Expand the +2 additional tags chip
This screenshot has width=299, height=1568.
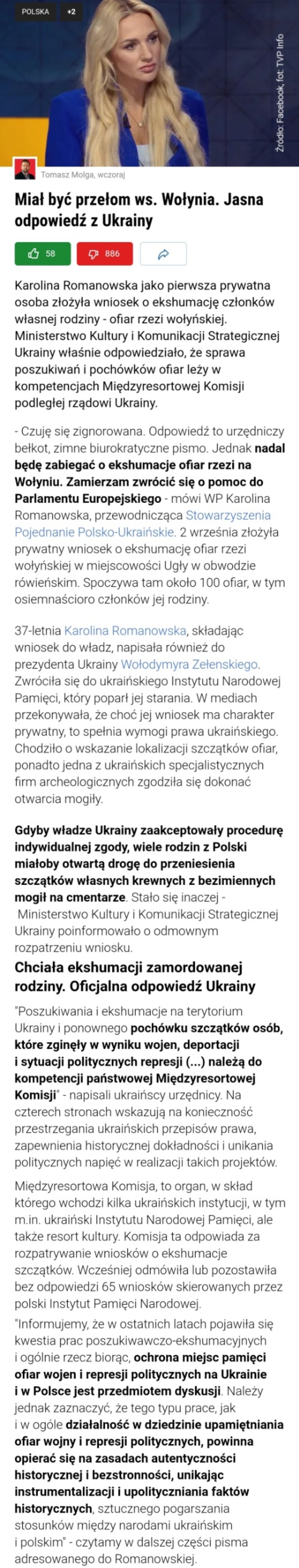pyautogui.click(x=71, y=12)
